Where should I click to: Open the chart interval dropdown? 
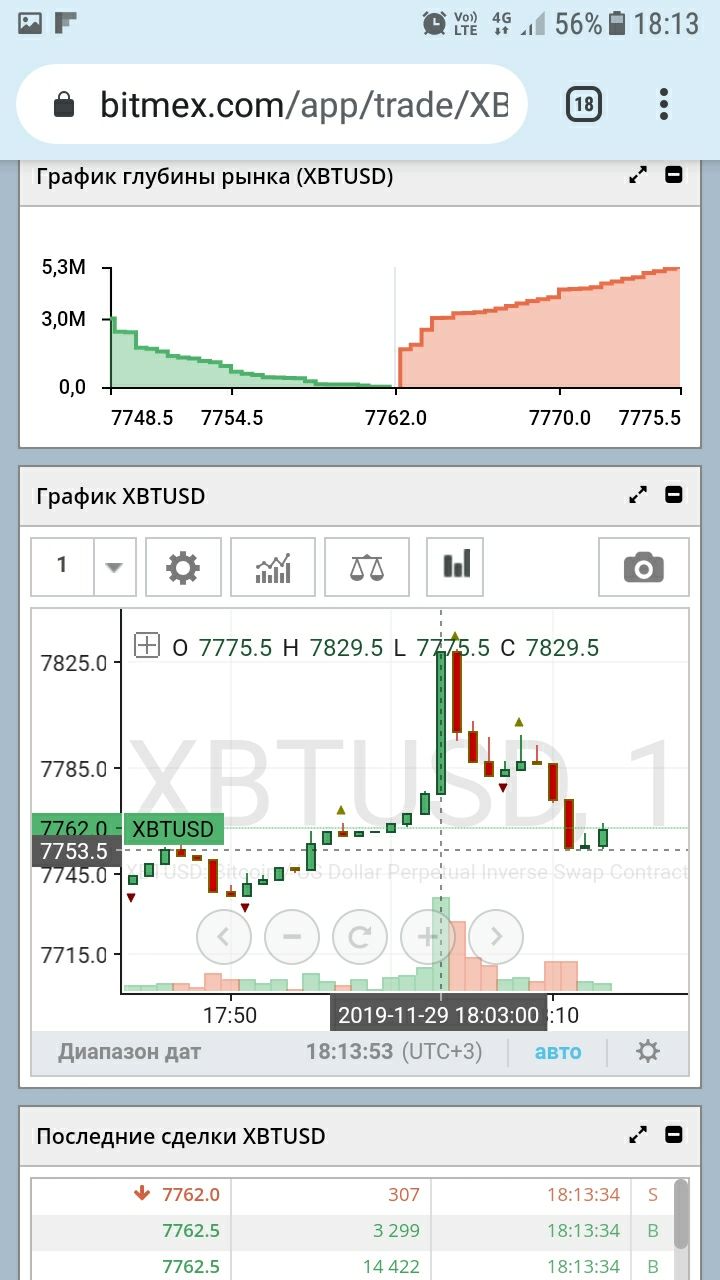[x=114, y=567]
